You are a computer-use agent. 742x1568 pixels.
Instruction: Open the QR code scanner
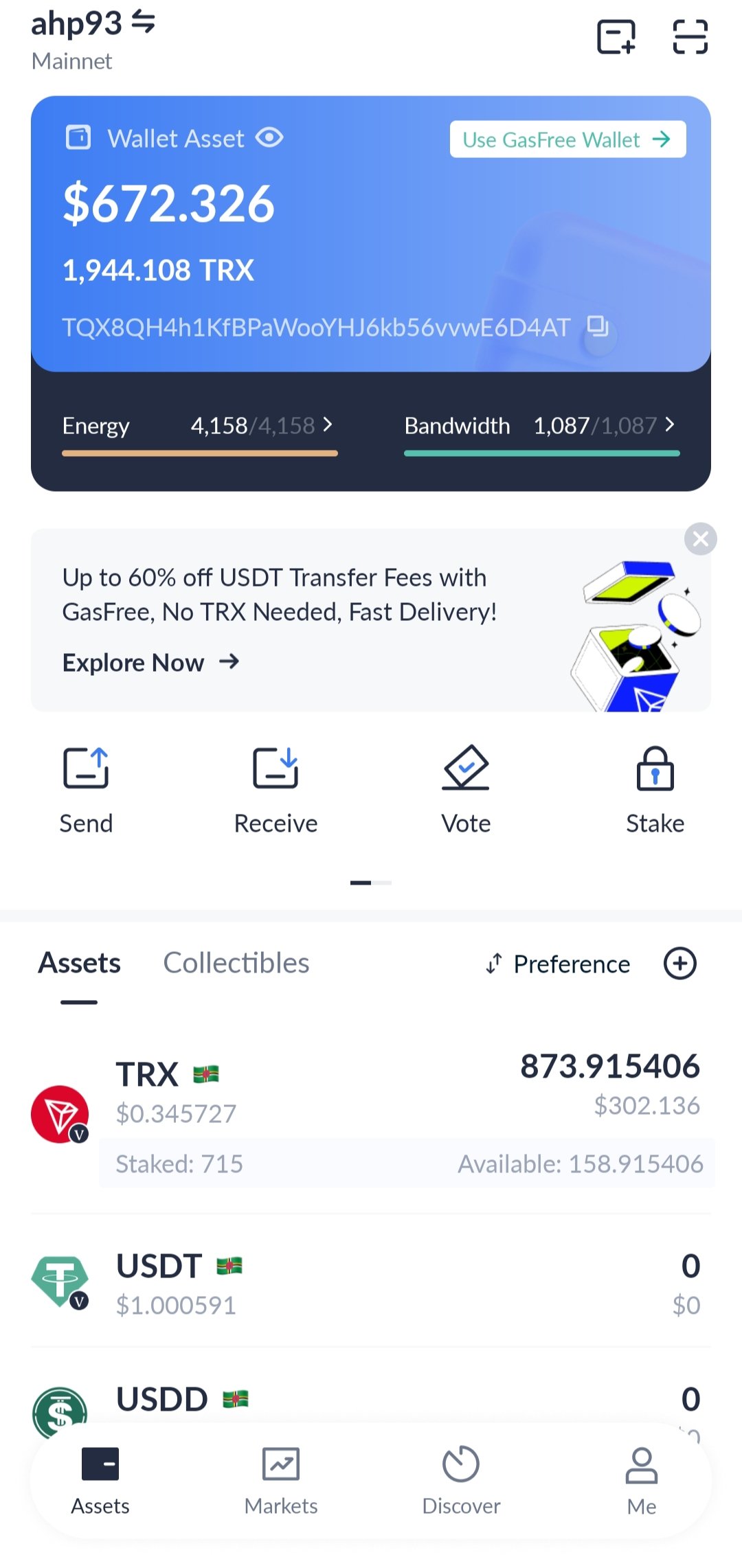(x=690, y=36)
